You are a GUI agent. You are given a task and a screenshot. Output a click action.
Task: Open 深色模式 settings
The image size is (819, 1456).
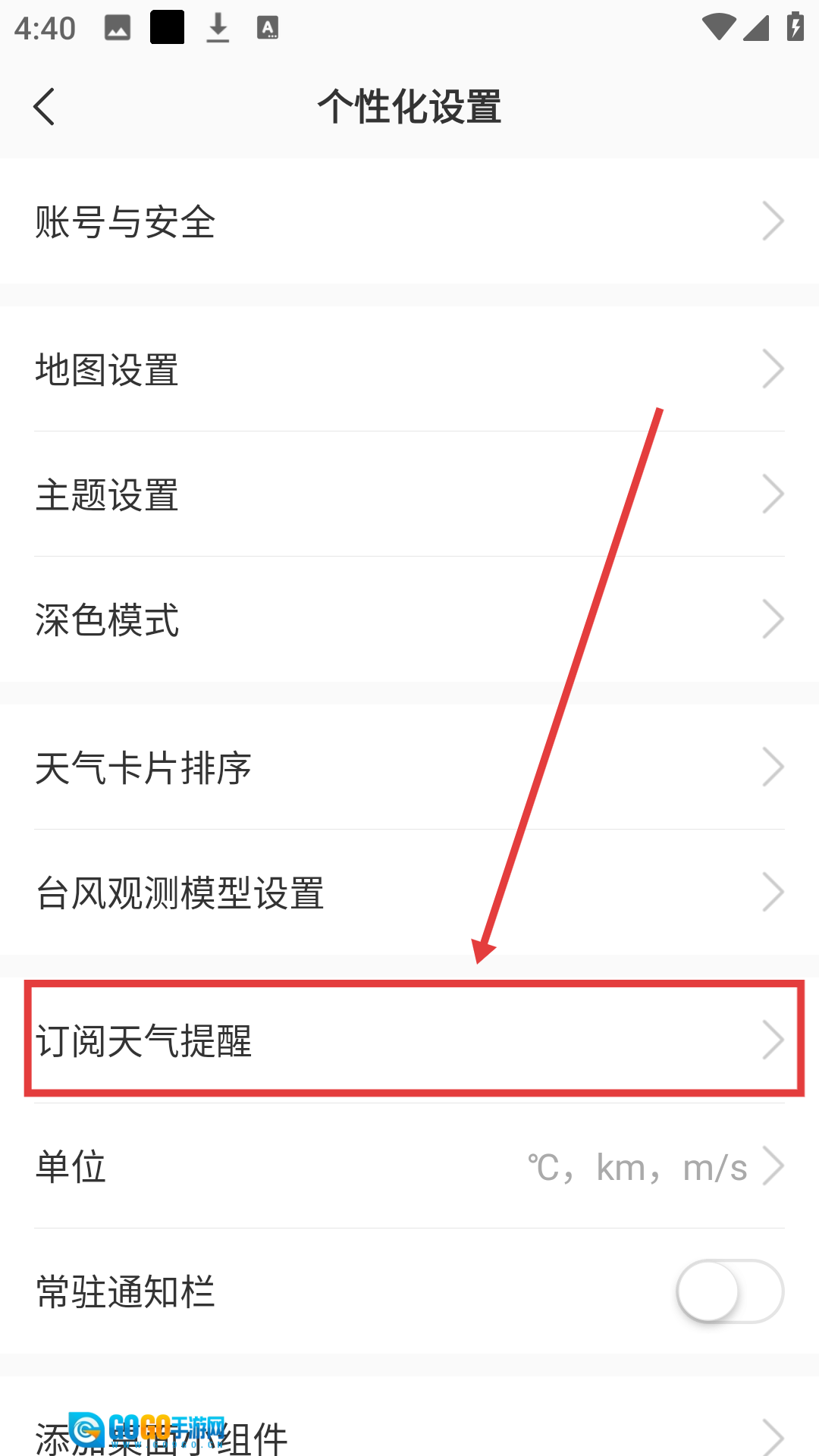(409, 620)
